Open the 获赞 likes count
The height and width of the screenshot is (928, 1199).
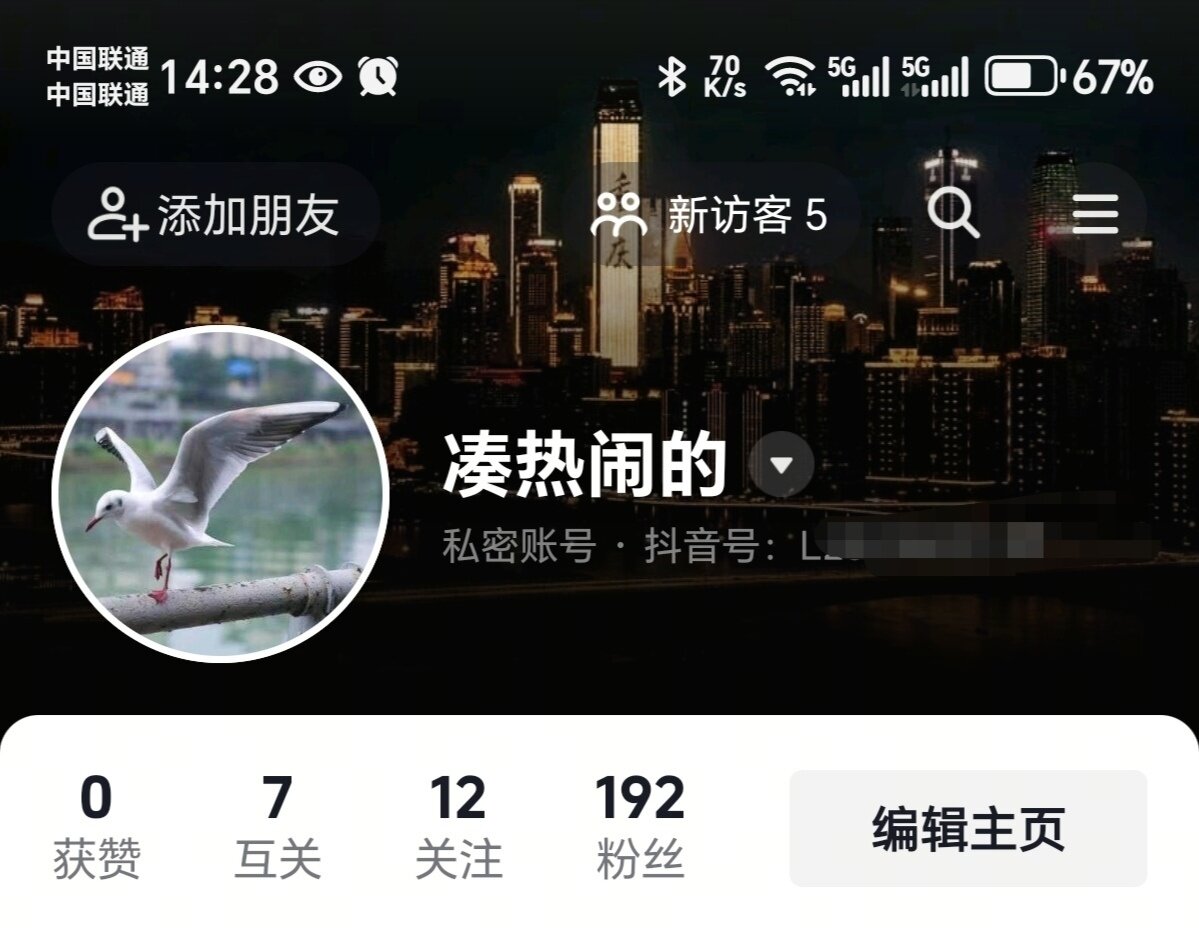click(97, 828)
